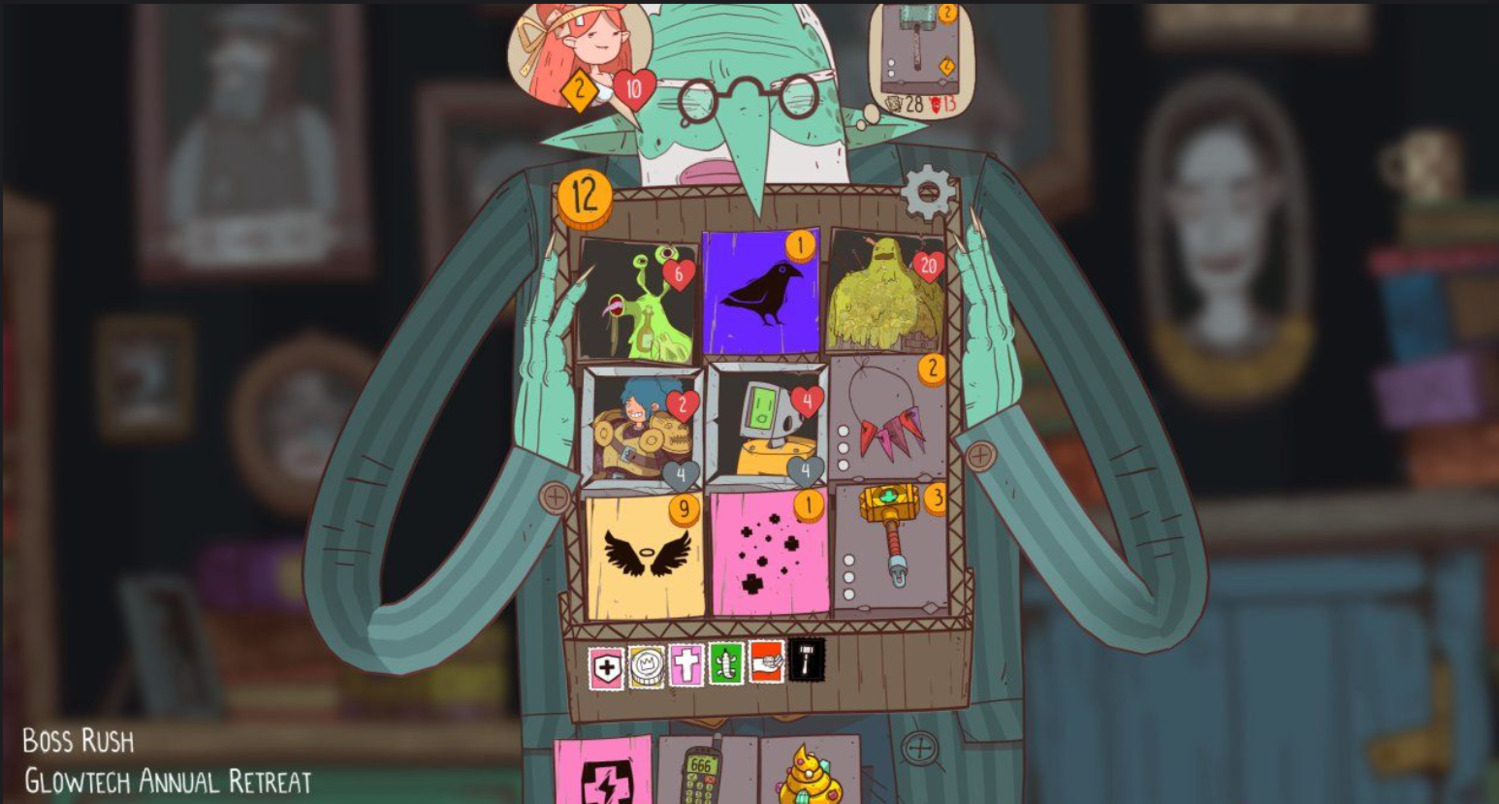Open the gear settings menu
Screen dimensions: 1499x804
[928, 192]
